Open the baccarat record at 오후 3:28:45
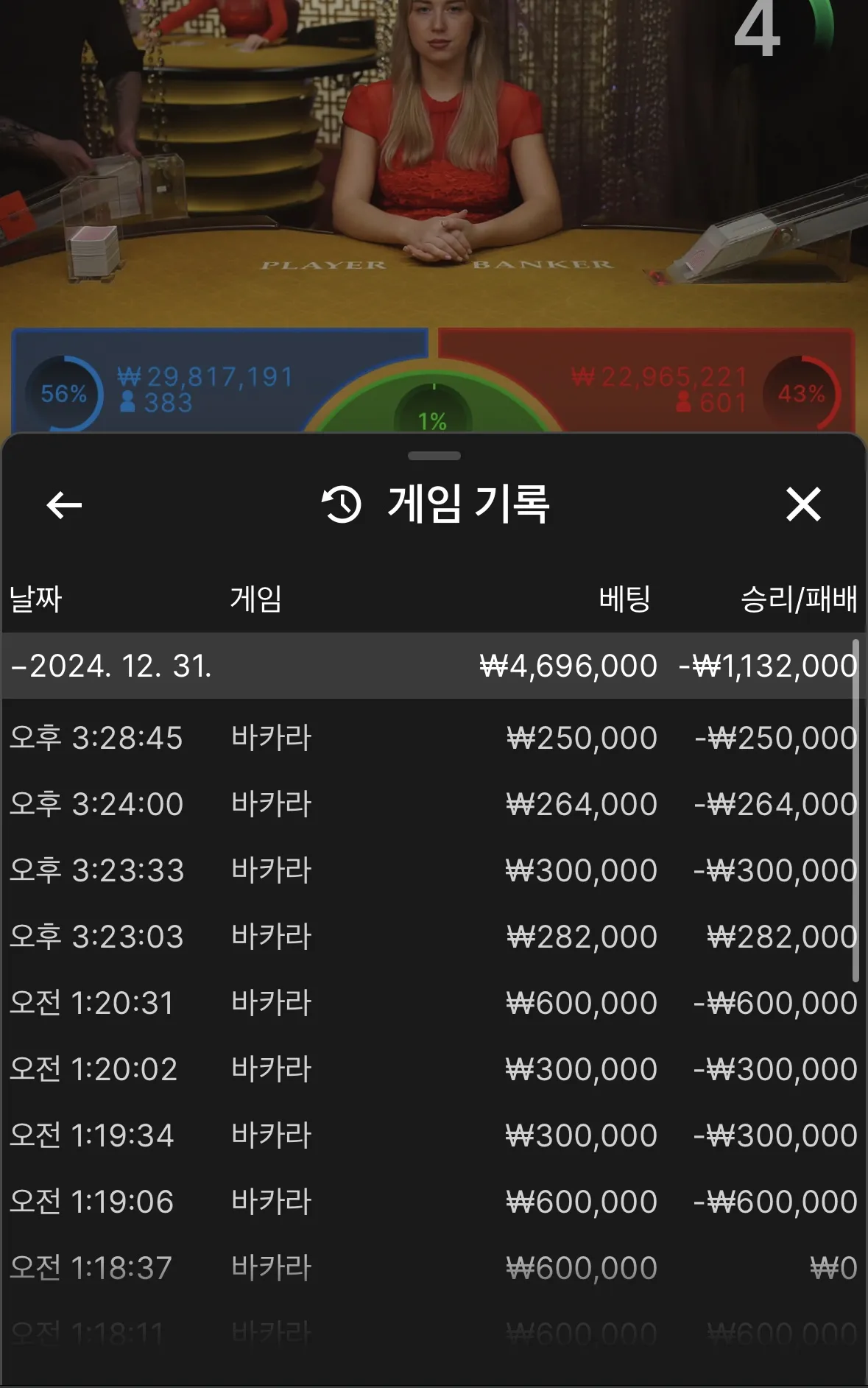This screenshot has height=1388, width=868. pyautogui.click(x=433, y=738)
